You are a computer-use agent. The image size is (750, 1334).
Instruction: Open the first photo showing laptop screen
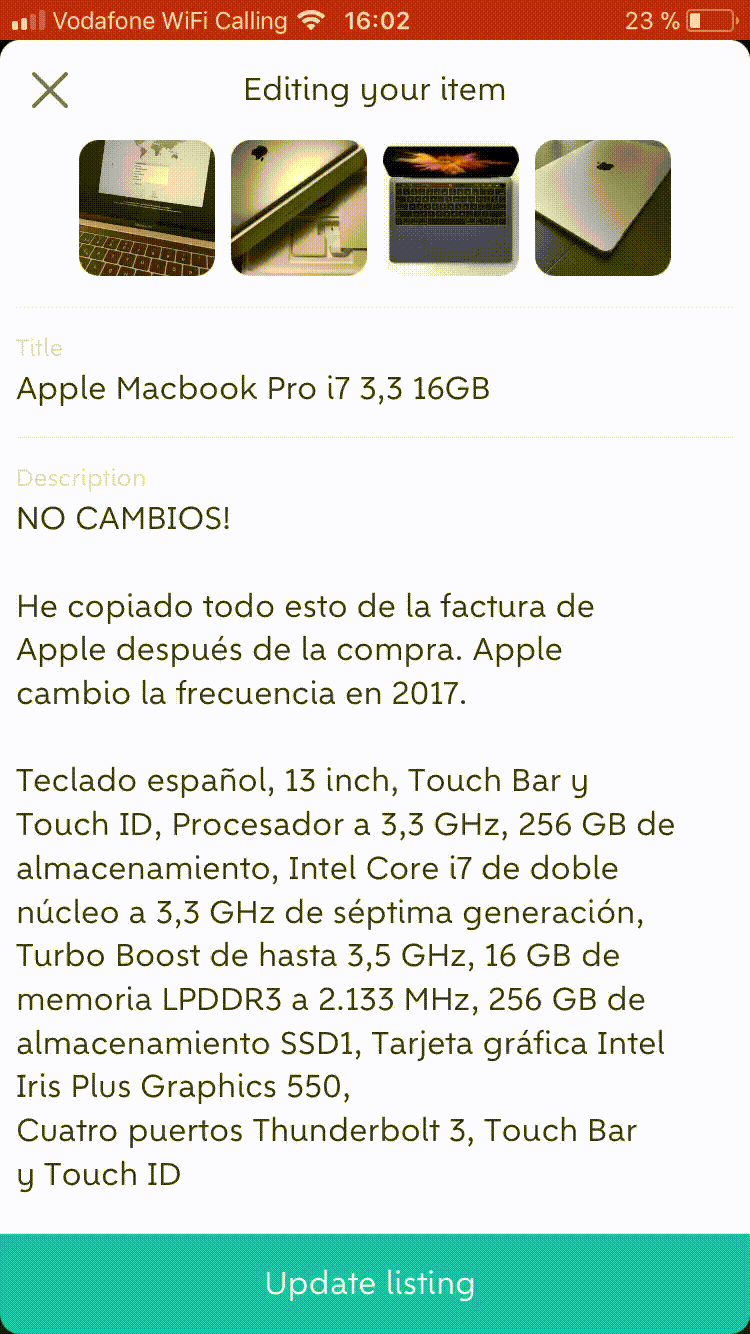[x=147, y=208]
